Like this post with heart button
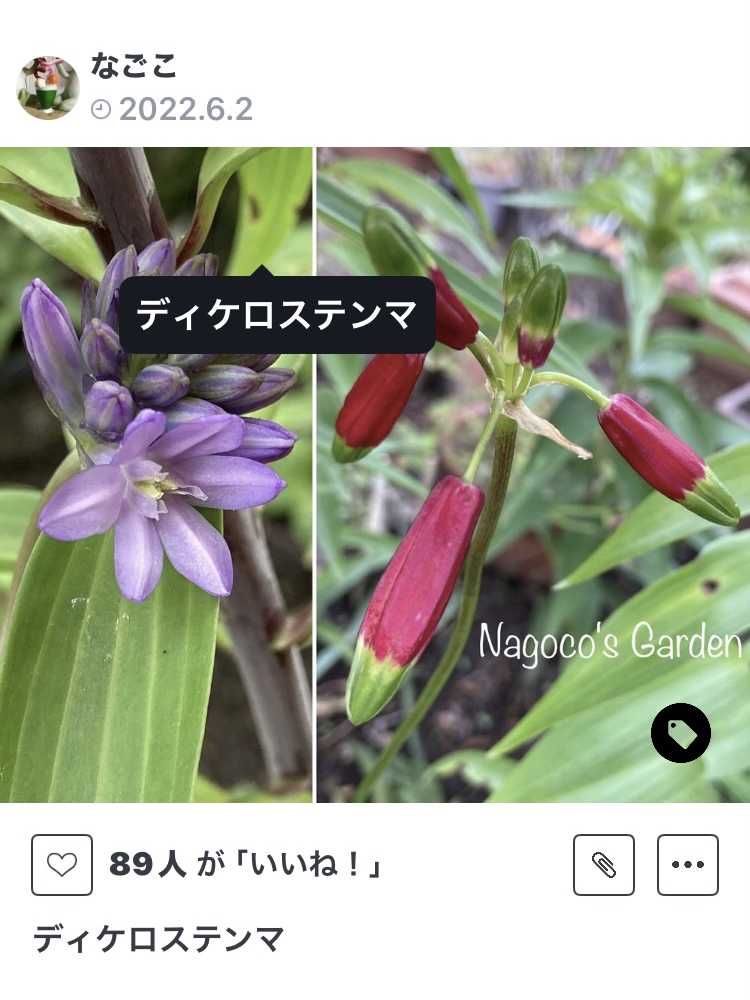This screenshot has height=1000, width=750. click(x=62, y=865)
